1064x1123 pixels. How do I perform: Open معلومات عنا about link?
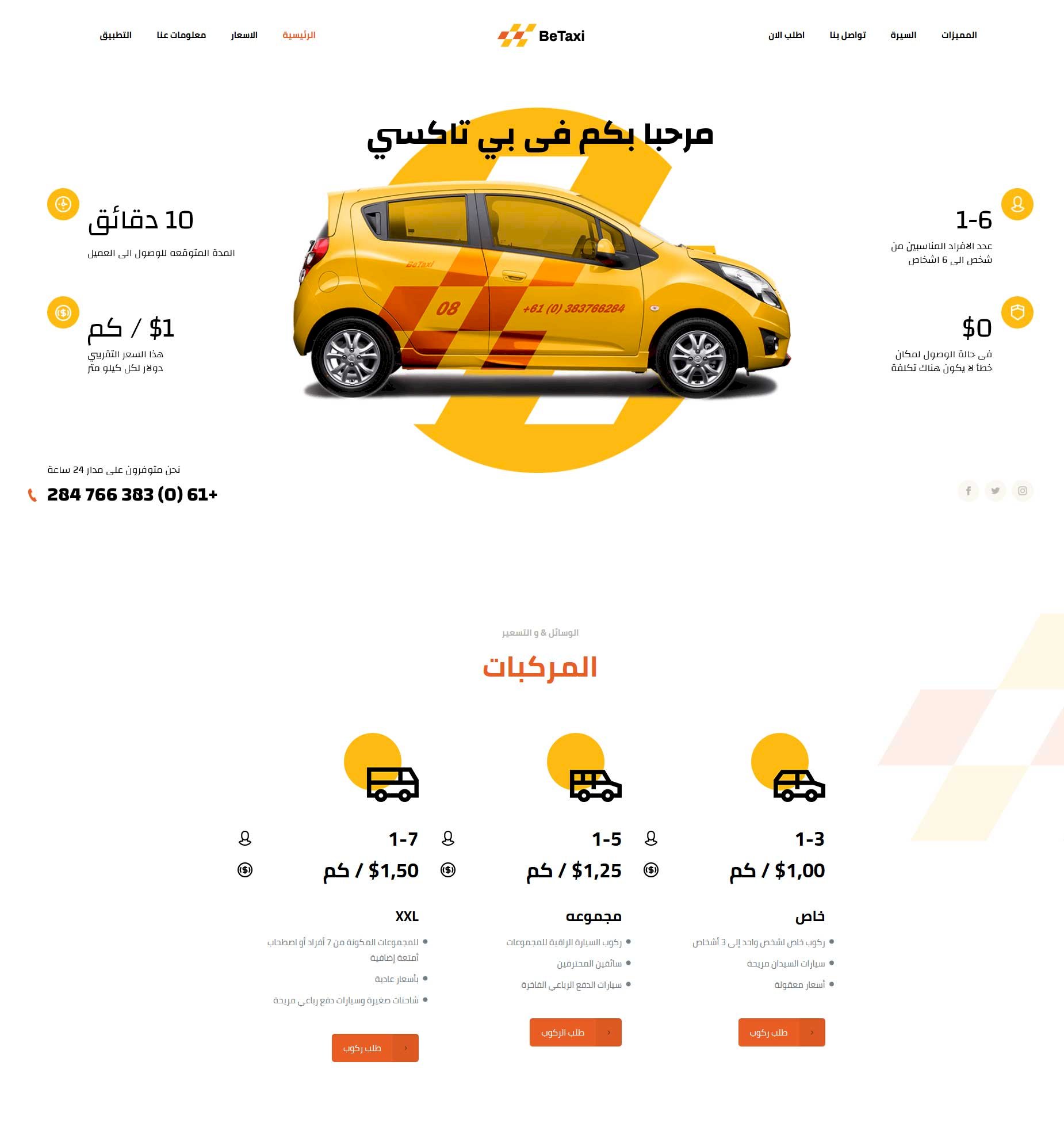click(x=181, y=35)
